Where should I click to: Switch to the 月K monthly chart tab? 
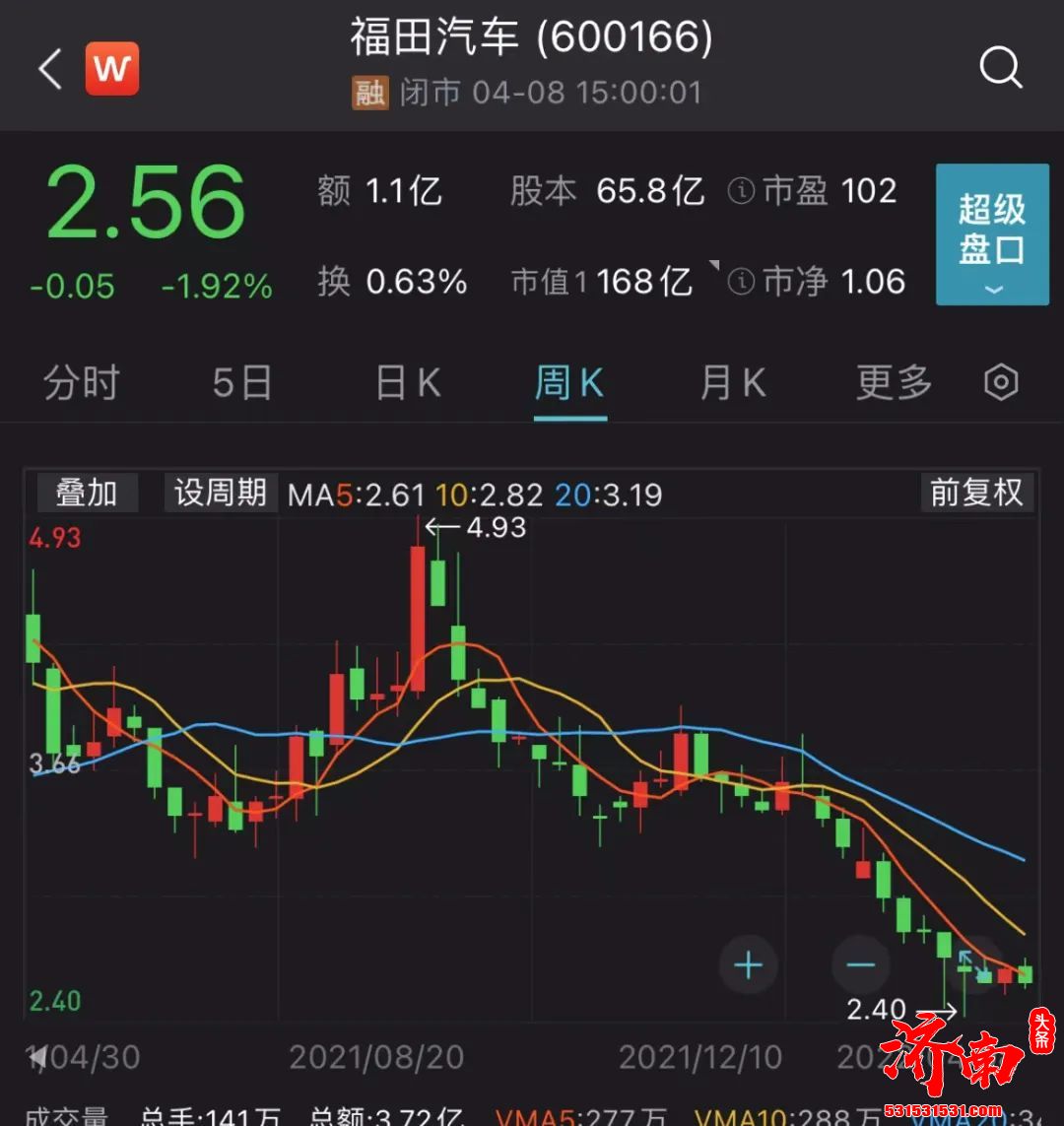731,383
